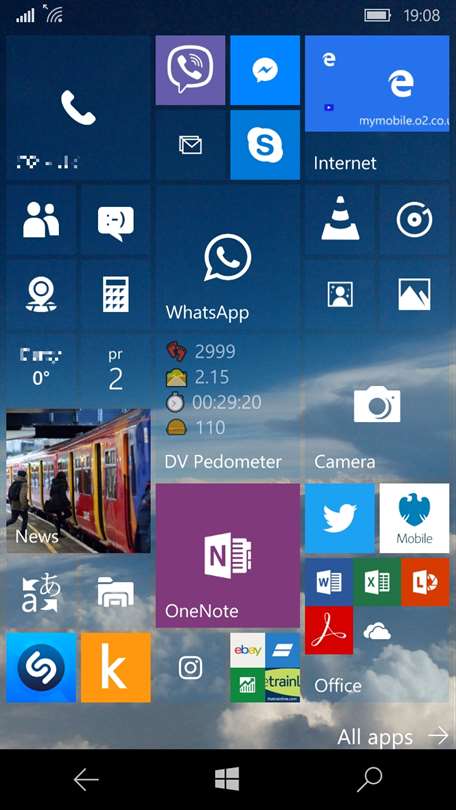The image size is (456, 810).
Task: Open WhatsApp tile
Action: click(x=228, y=257)
